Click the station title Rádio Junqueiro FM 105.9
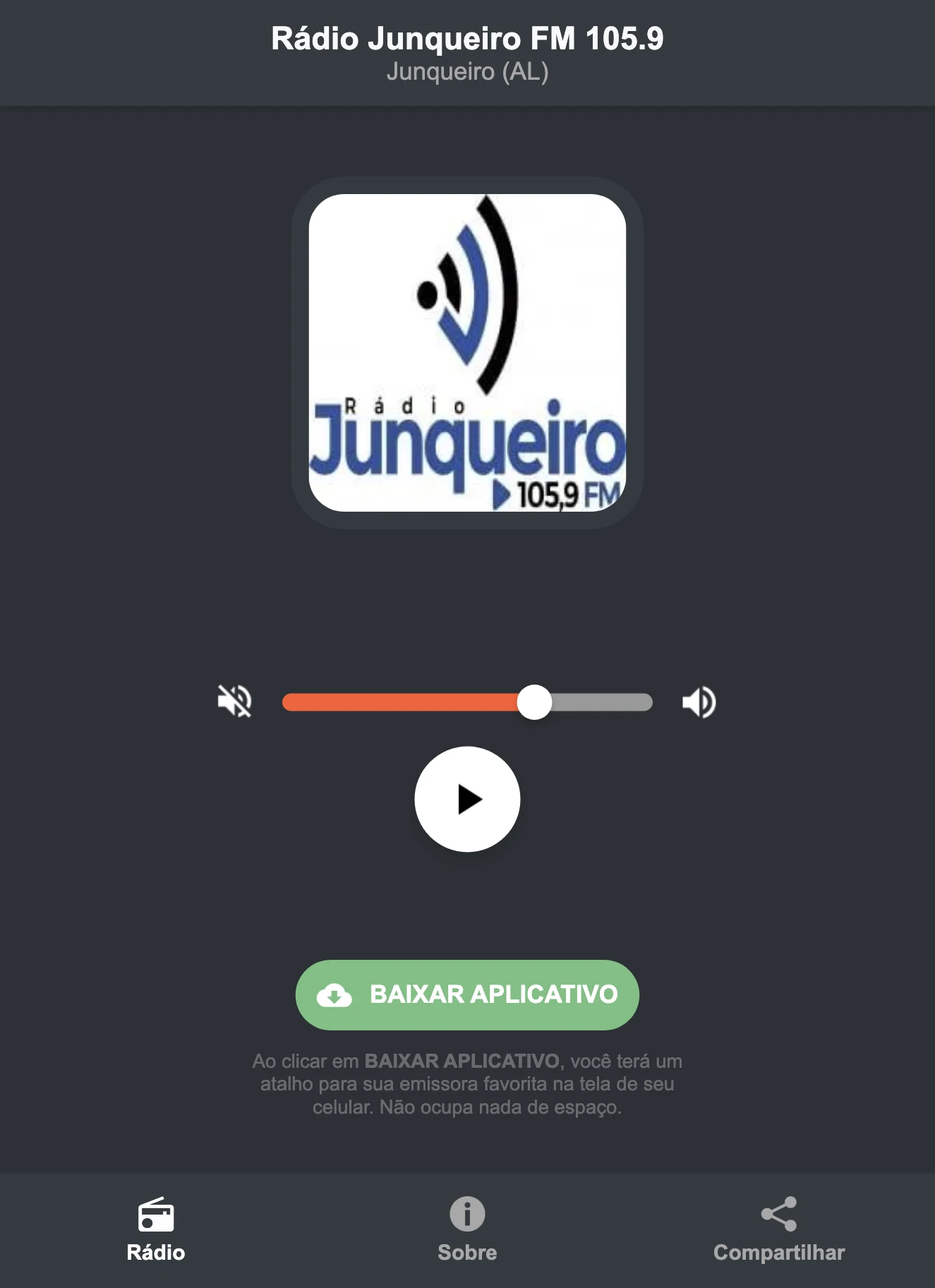Image resolution: width=935 pixels, height=1288 pixels. coord(466,40)
